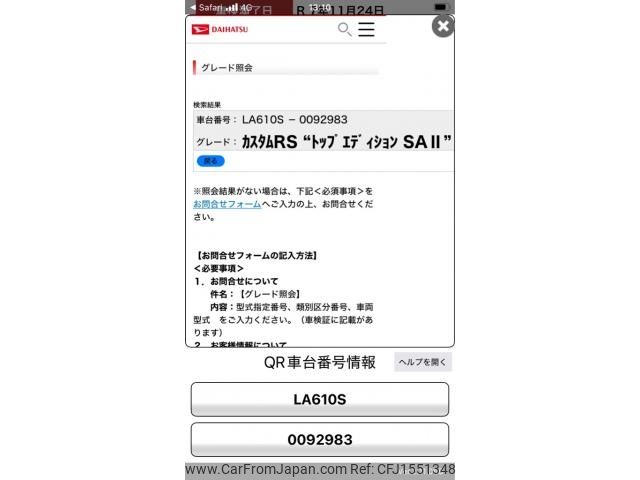Open the お問合せフォーム link
Viewport: 640px width, 480px height.
227,203
